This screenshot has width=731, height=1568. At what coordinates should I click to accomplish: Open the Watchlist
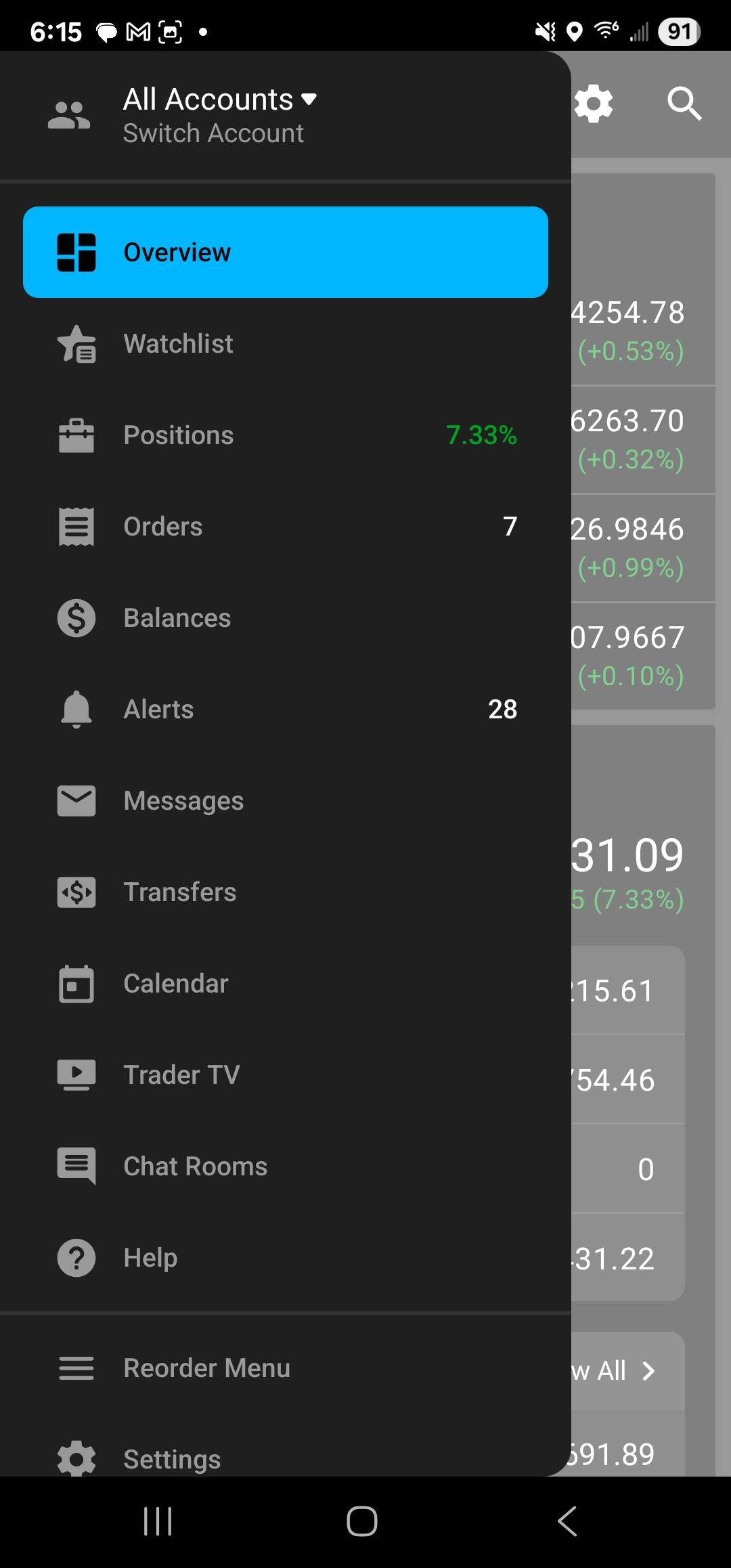point(285,343)
